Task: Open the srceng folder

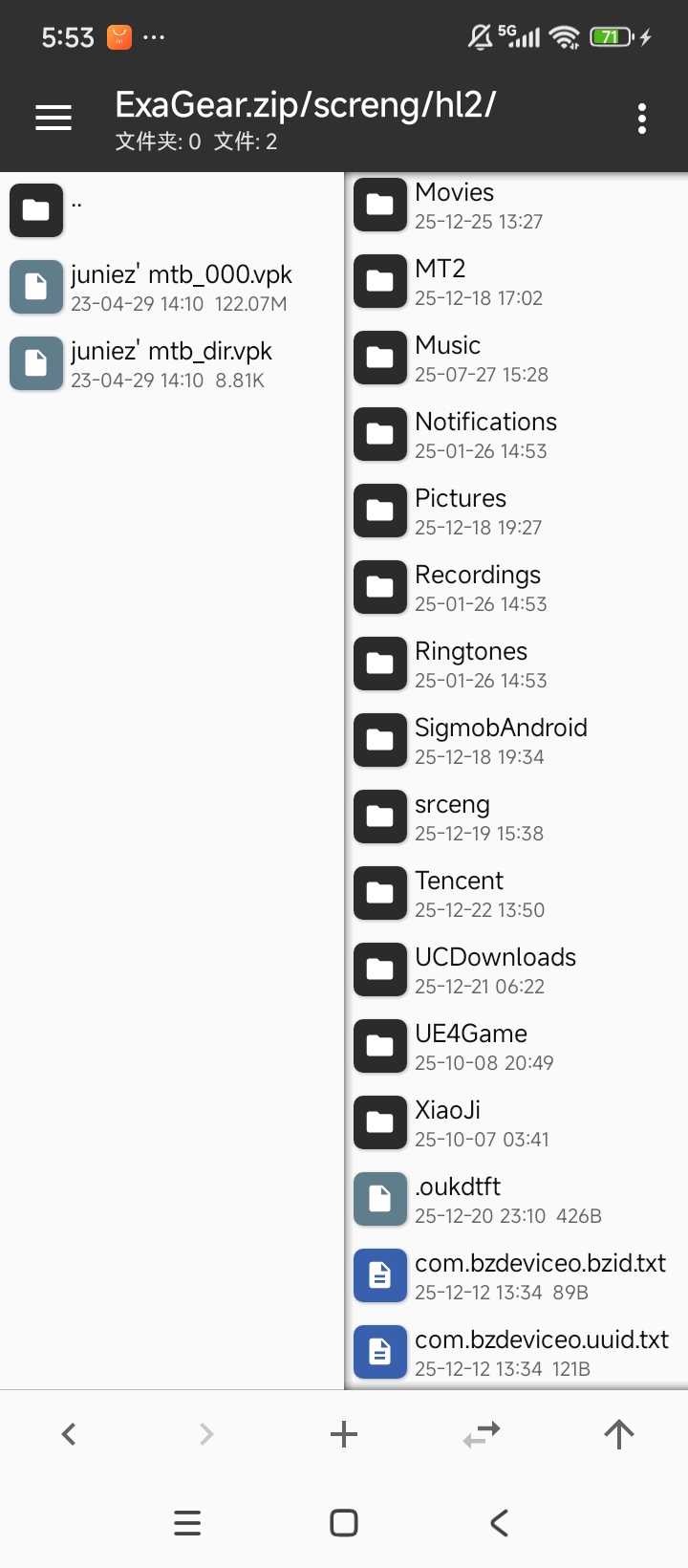Action: coord(516,817)
